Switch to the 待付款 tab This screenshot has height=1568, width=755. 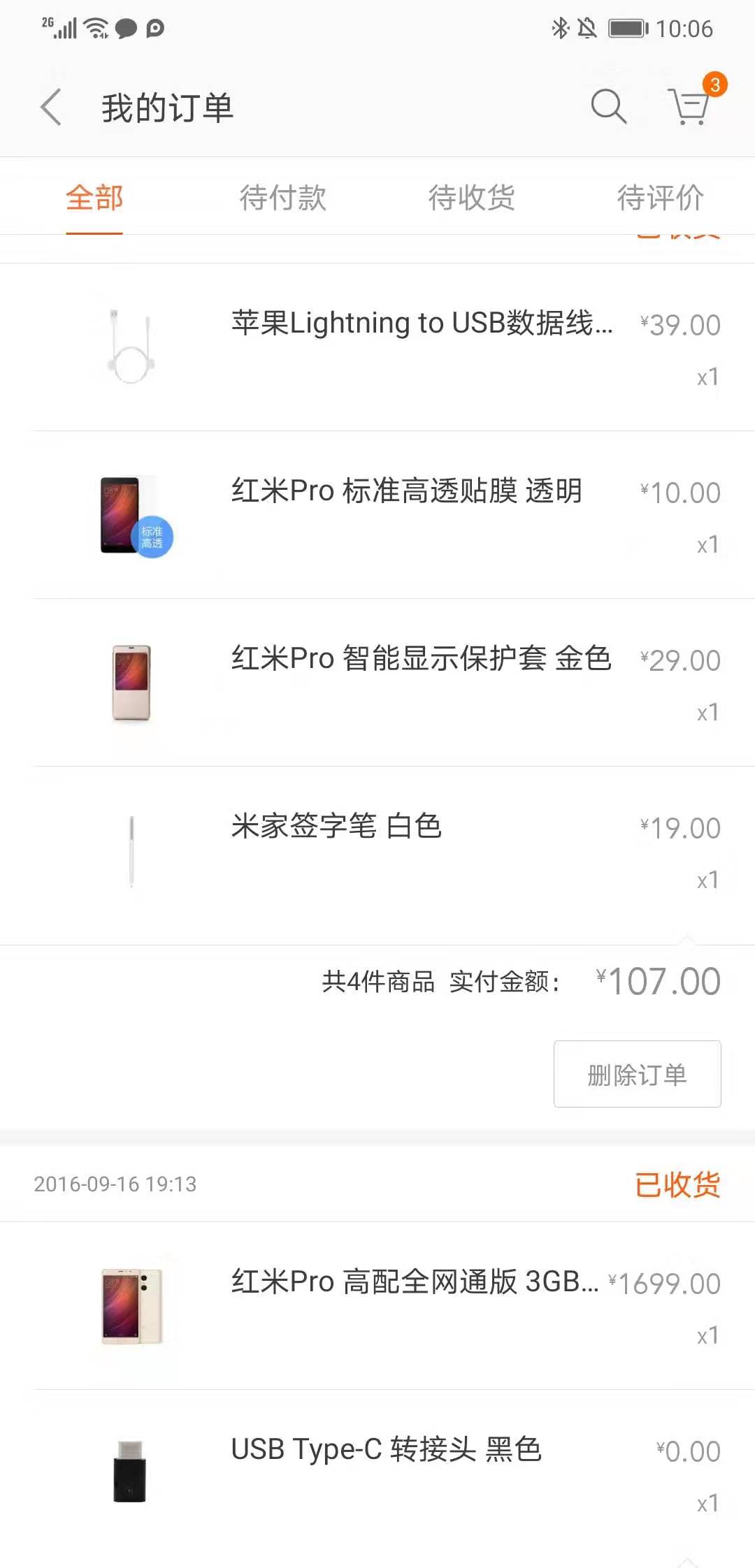click(283, 199)
